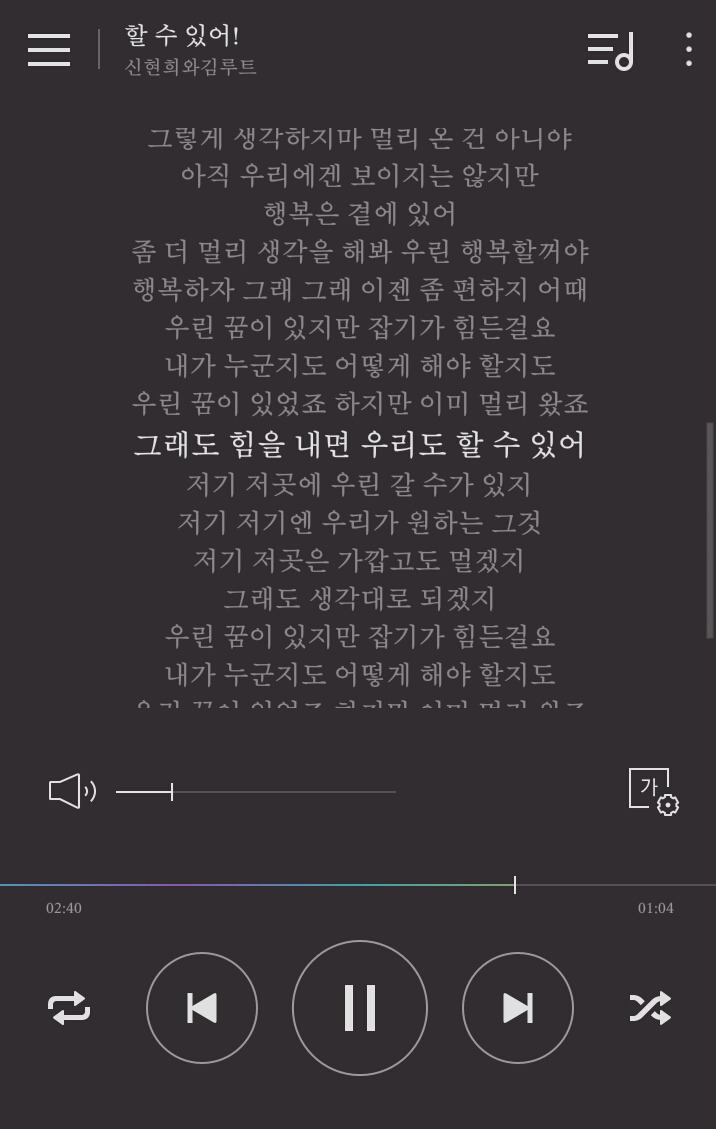Open the hamburger drawer menu
Viewport: 716px width, 1129px height.
49,50
